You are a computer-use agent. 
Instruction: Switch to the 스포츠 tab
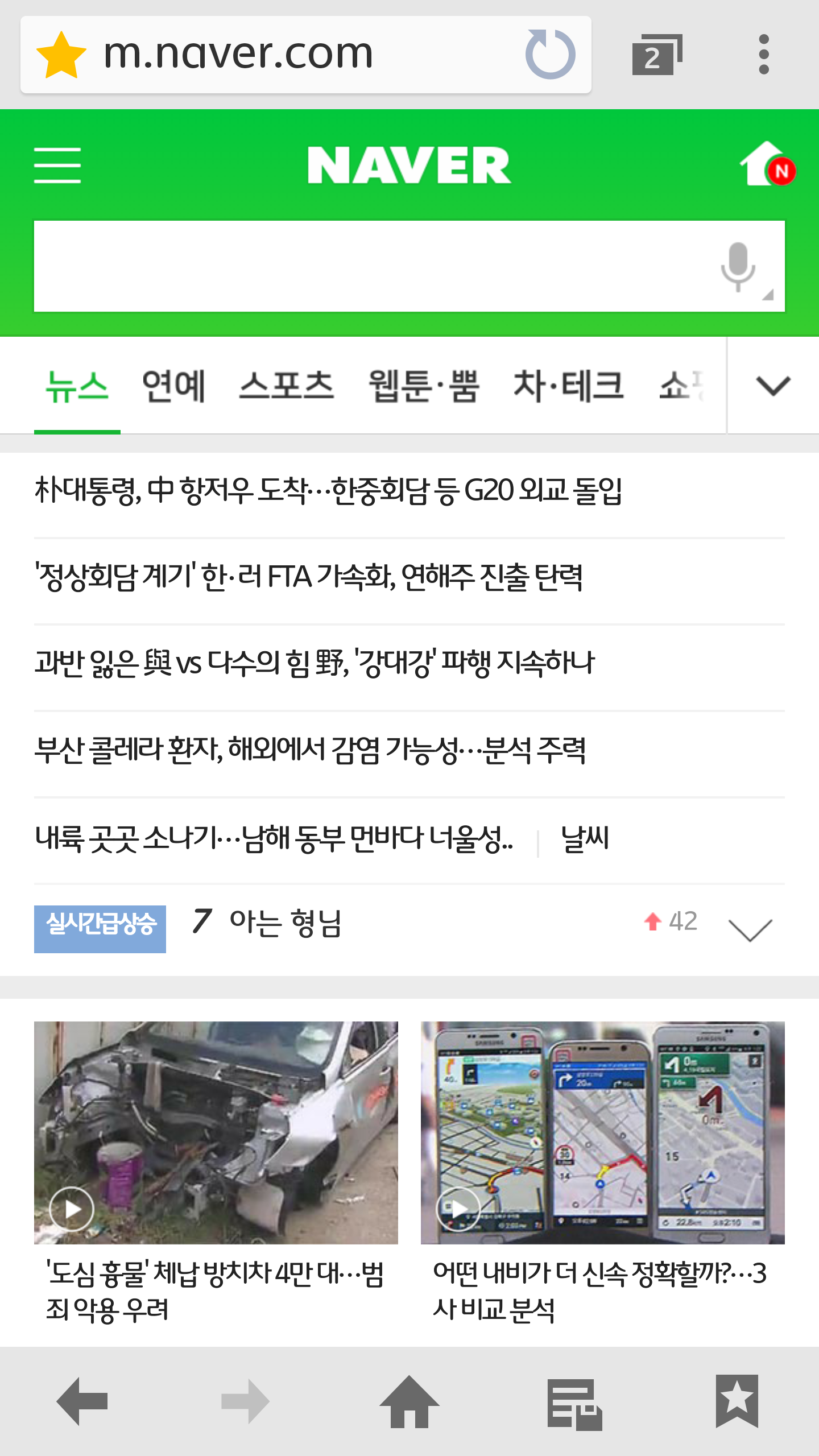point(286,386)
